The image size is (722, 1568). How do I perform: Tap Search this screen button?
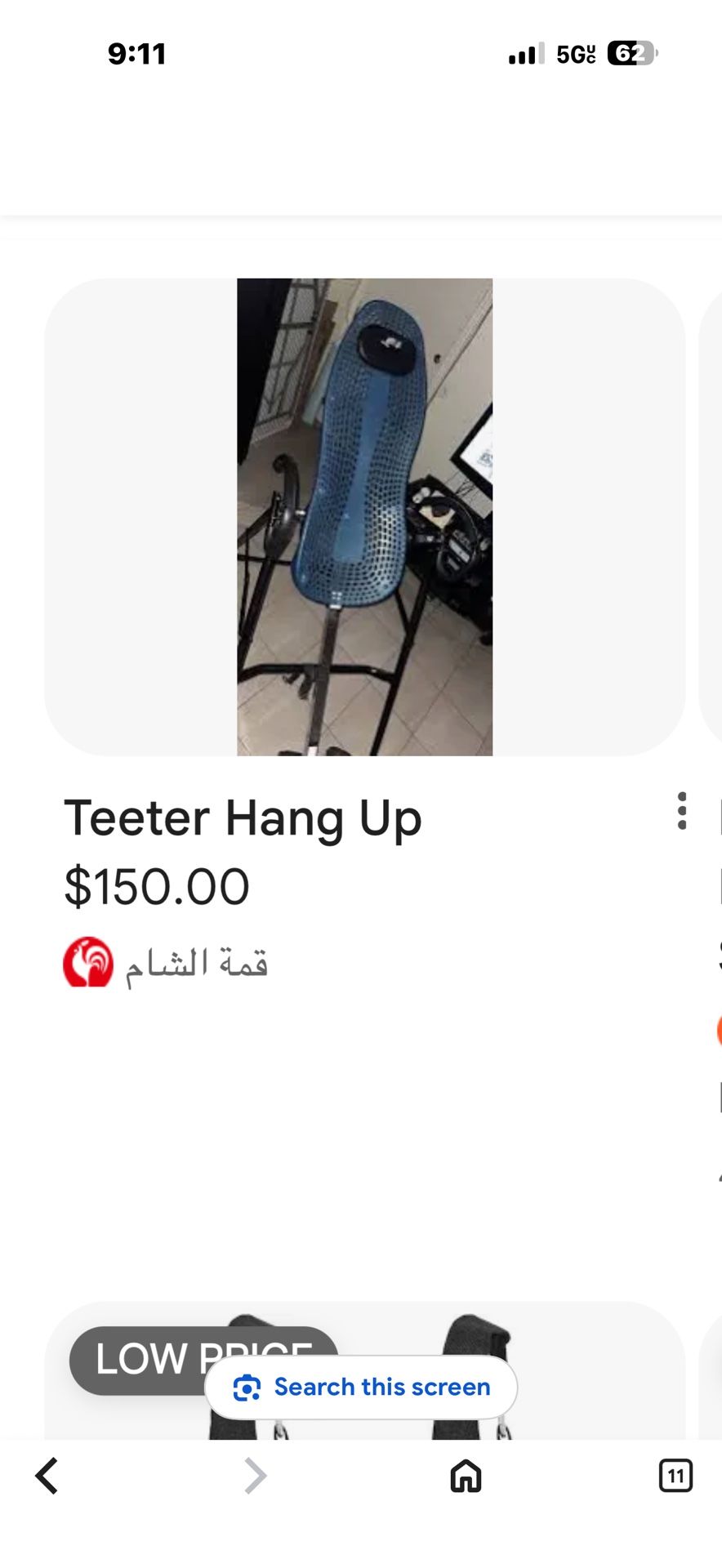361,1387
